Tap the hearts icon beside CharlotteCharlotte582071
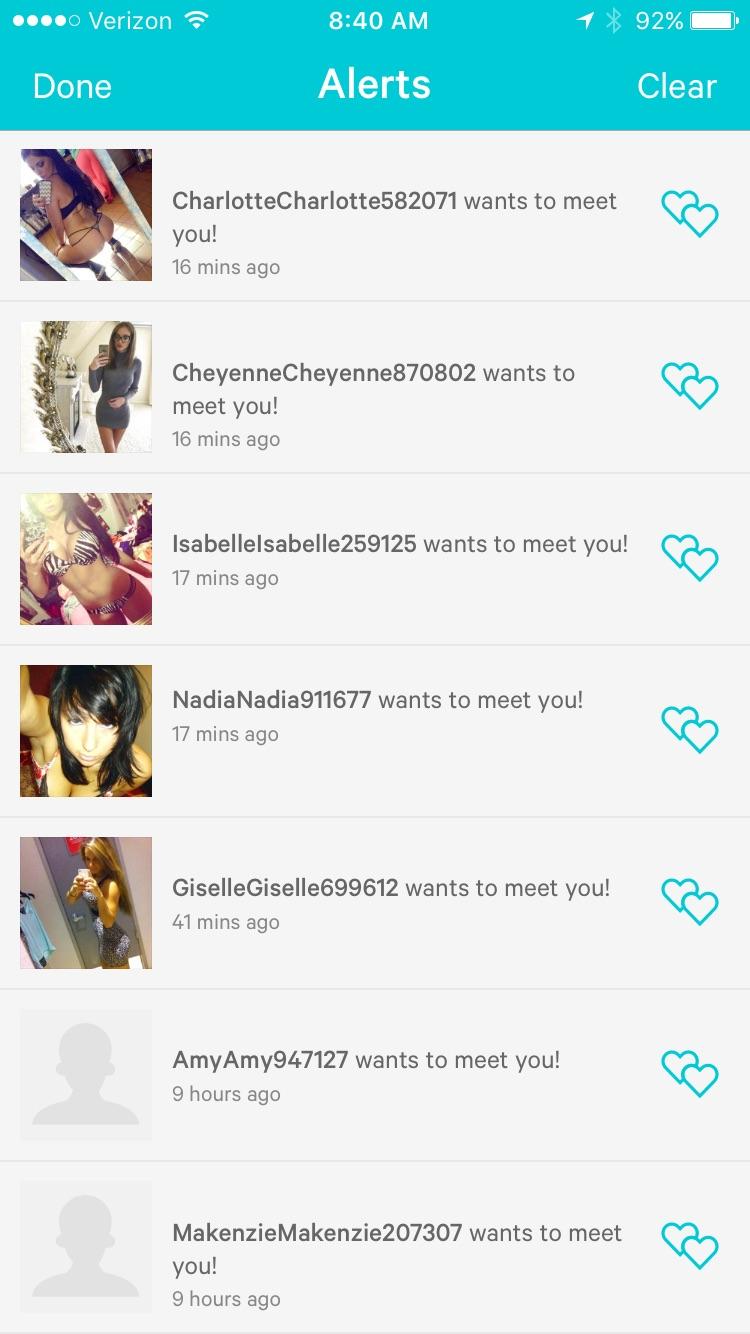Viewport: 750px width, 1334px height. pos(690,214)
